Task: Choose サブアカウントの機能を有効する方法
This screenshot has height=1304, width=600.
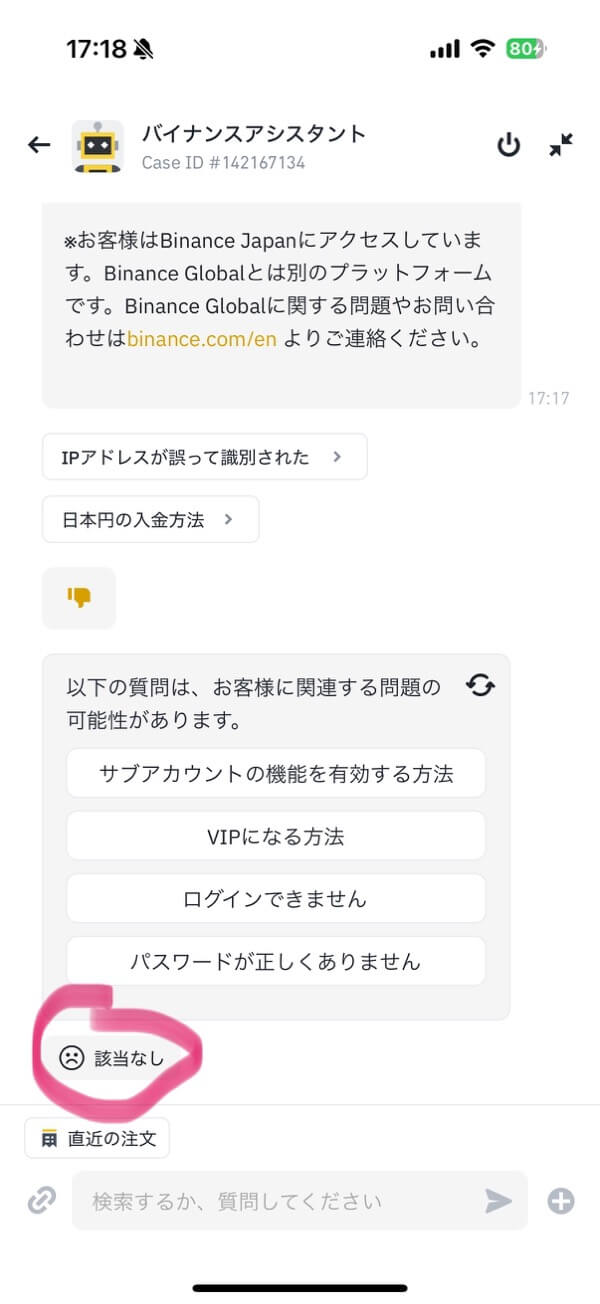Action: point(276,773)
